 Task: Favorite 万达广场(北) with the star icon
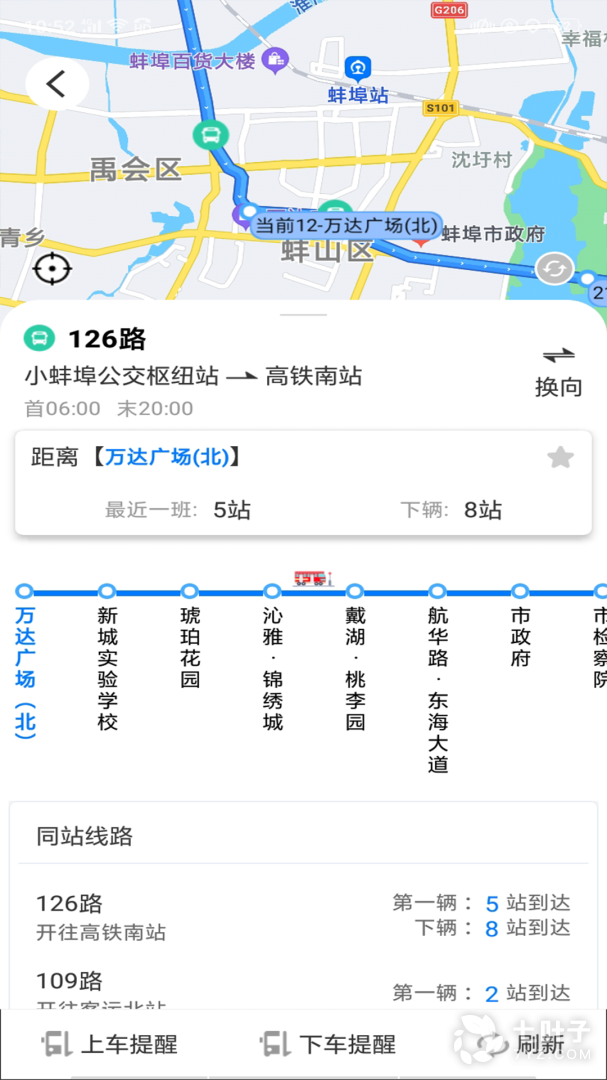click(x=560, y=458)
